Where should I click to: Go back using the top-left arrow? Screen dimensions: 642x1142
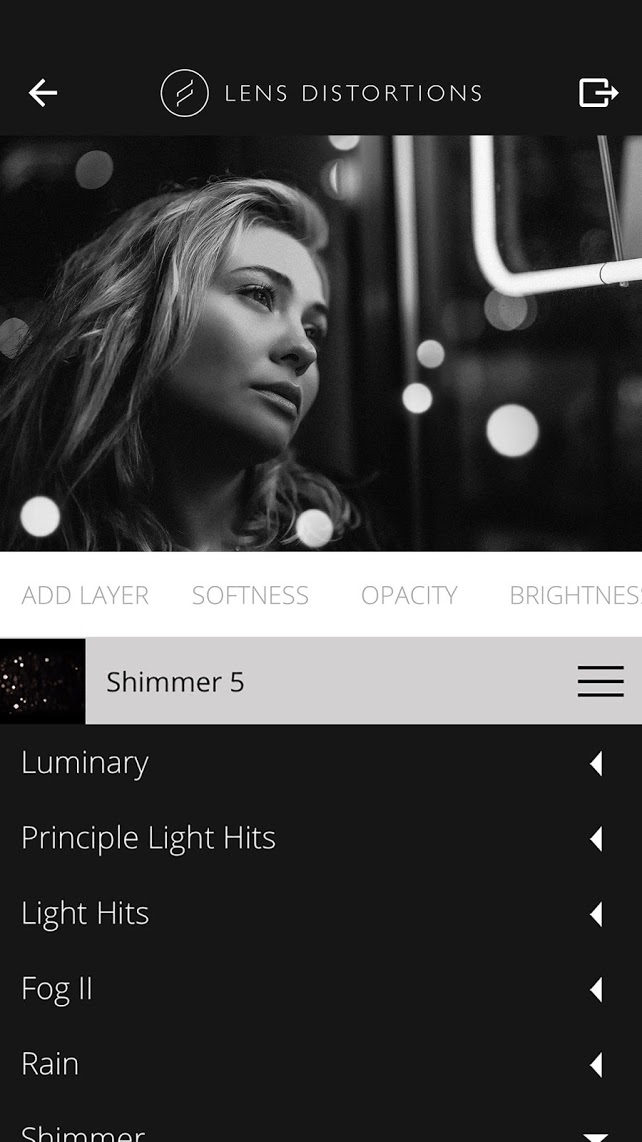pyautogui.click(x=43, y=93)
